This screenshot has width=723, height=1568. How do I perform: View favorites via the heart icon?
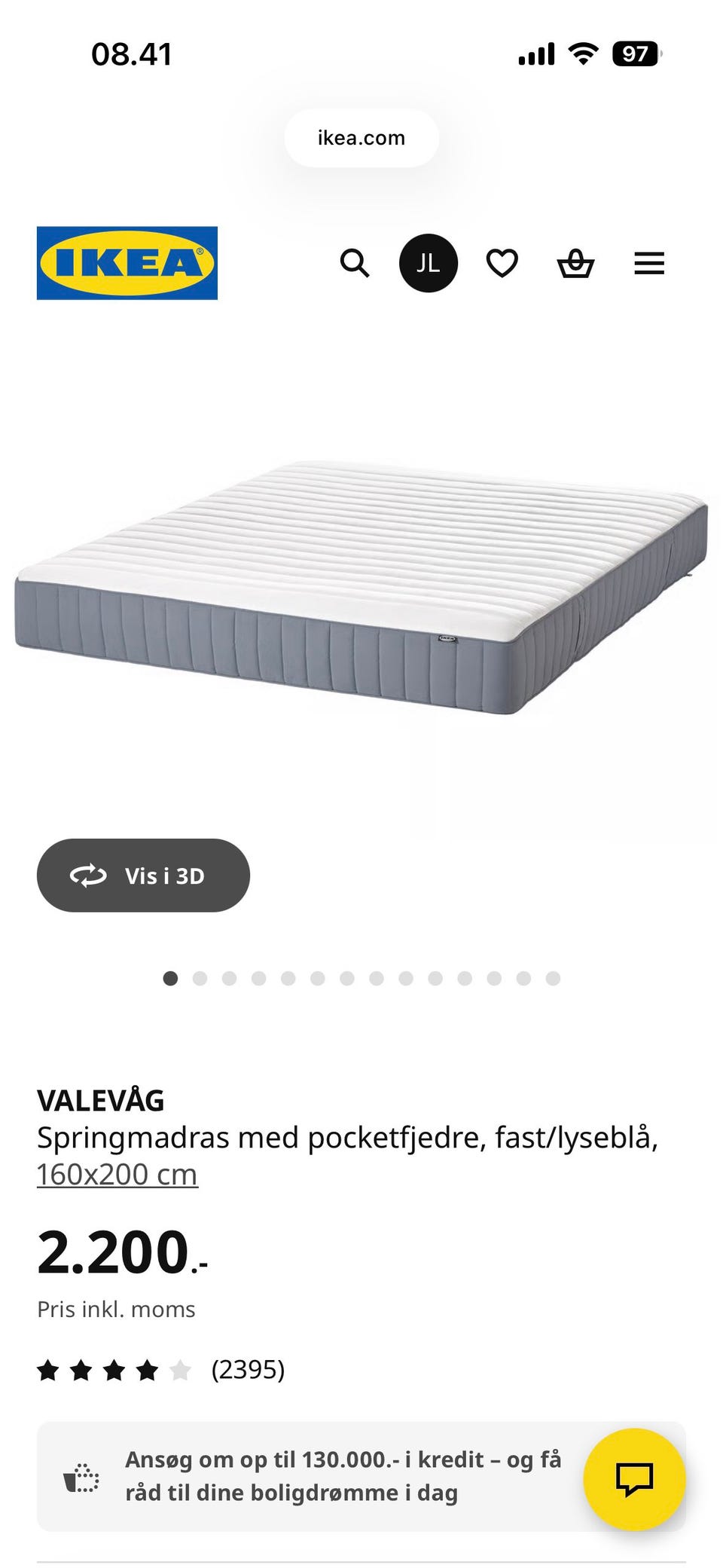click(x=502, y=263)
